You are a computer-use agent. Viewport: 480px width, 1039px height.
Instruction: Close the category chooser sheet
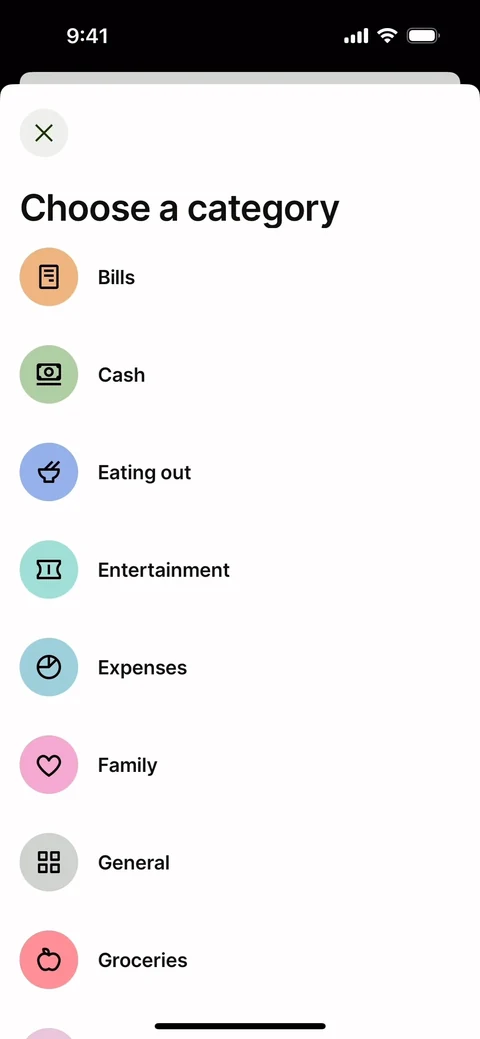coord(44,133)
